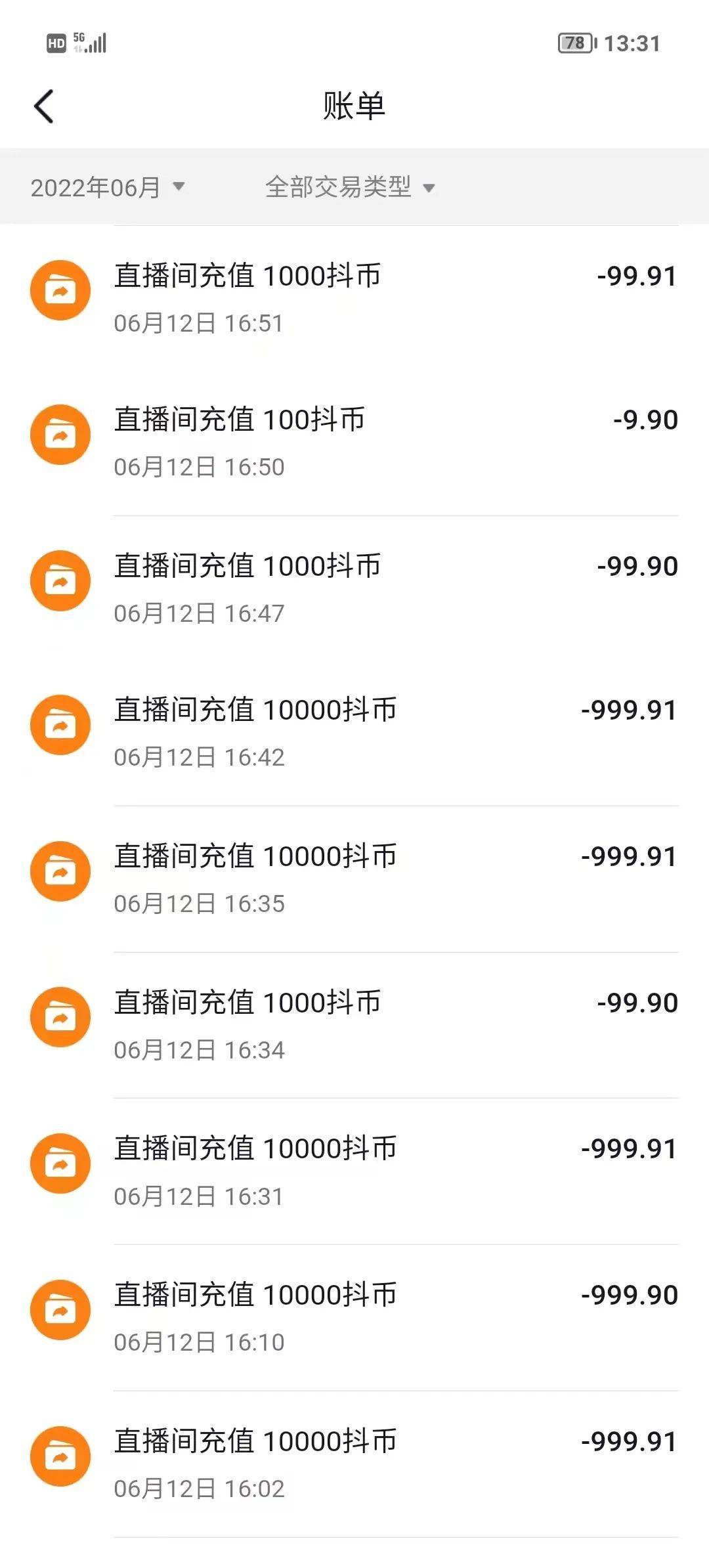Open the 16:02 10000抖币 recharge details
Viewport: 709px width, 1568px height.
(354, 1464)
